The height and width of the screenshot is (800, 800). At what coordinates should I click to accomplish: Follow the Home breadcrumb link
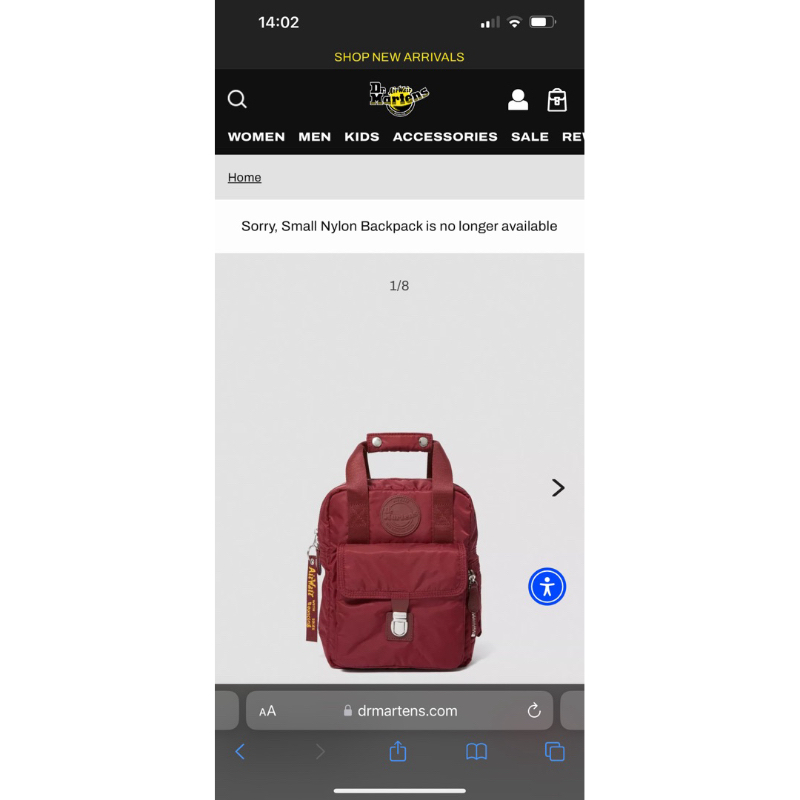tap(244, 177)
